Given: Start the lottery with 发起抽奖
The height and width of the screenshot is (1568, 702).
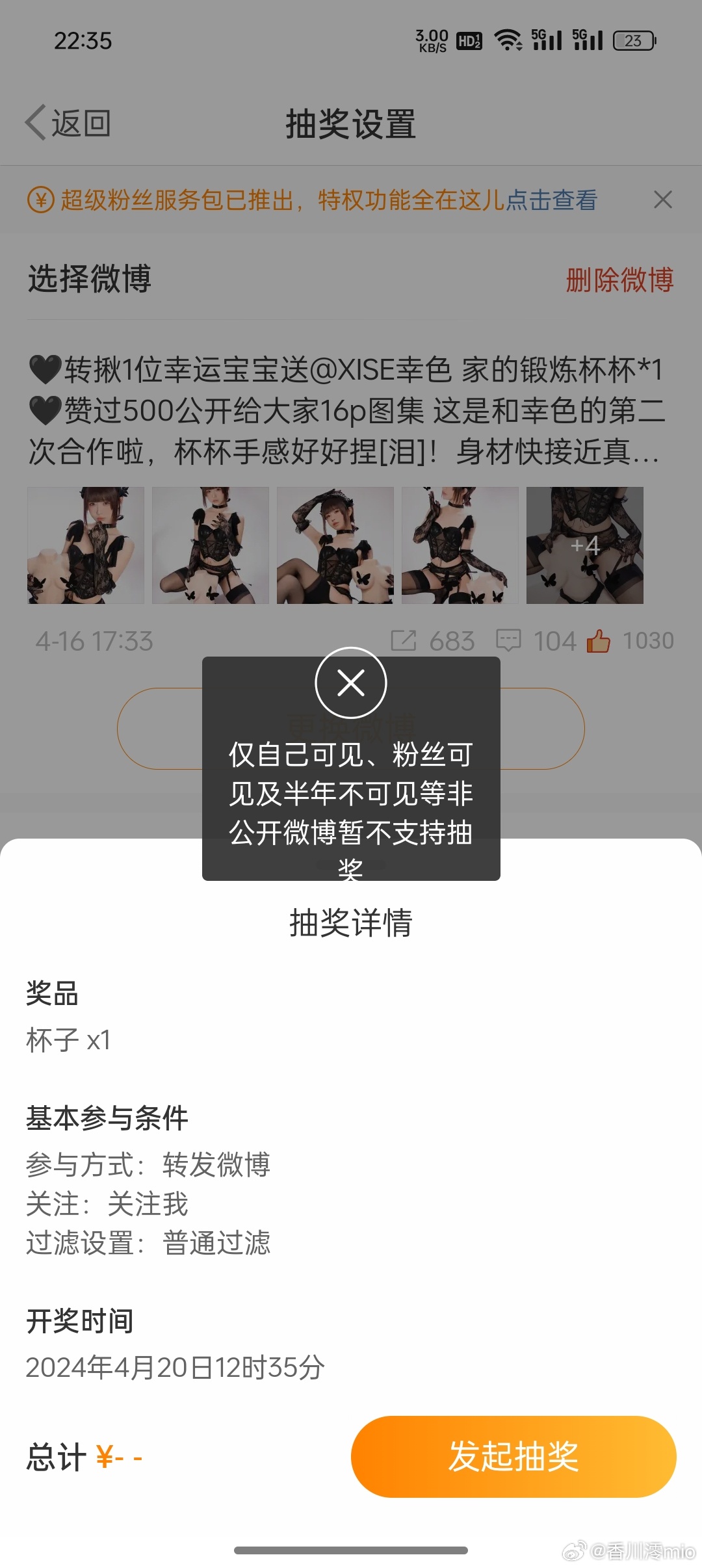Looking at the screenshot, I should click(513, 1456).
